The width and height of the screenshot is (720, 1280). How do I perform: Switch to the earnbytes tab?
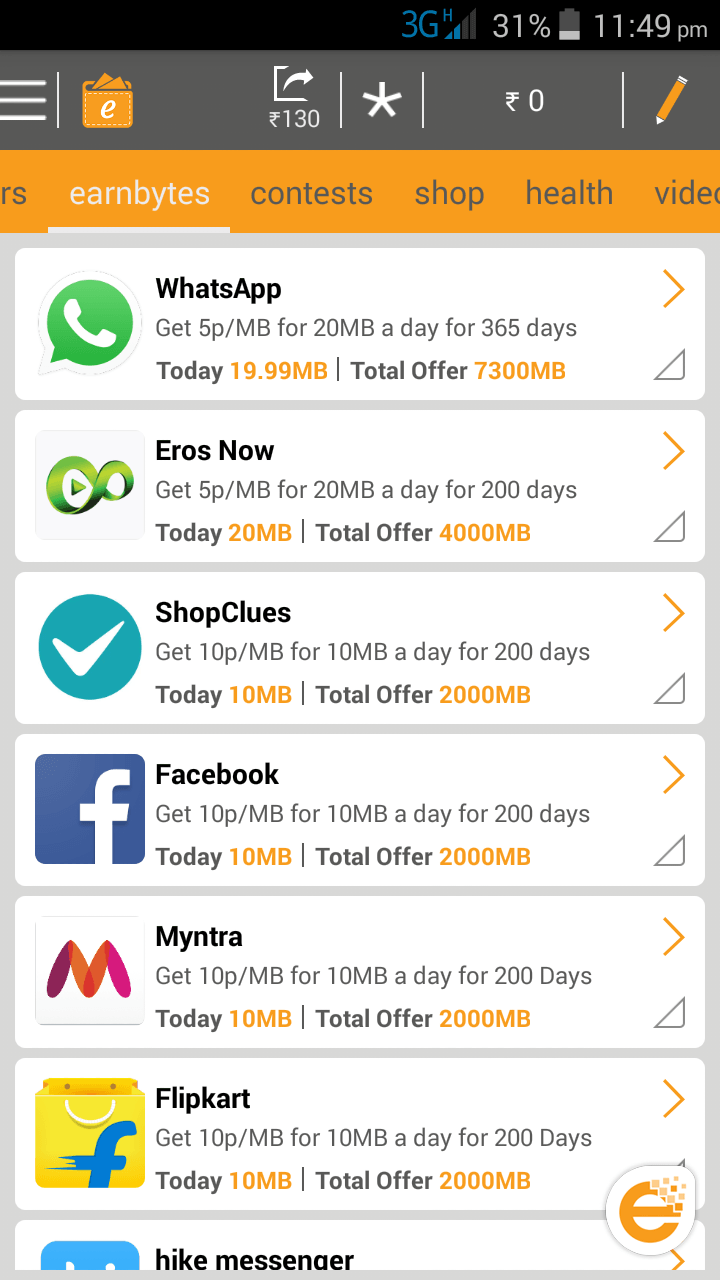(139, 193)
